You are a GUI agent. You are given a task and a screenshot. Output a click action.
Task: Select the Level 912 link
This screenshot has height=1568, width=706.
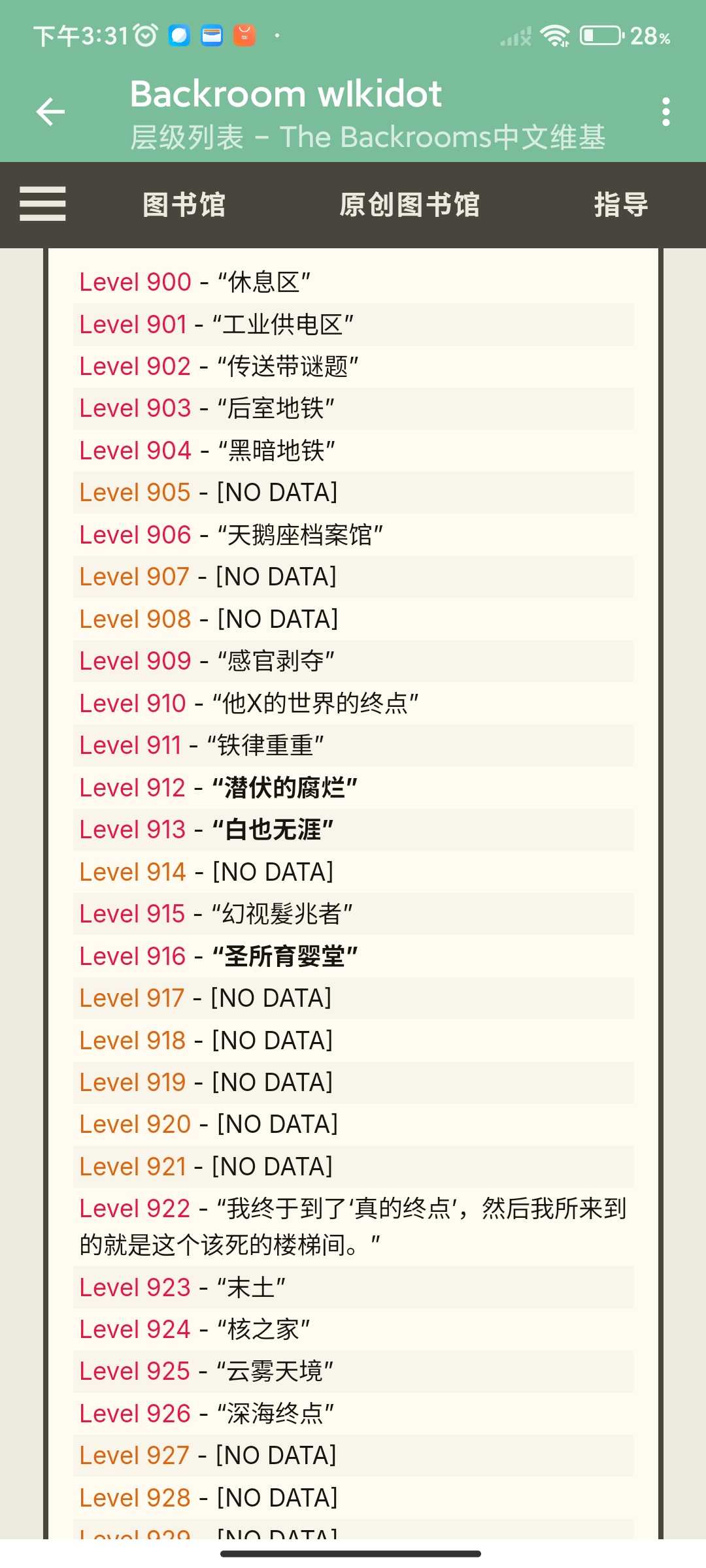tap(133, 788)
